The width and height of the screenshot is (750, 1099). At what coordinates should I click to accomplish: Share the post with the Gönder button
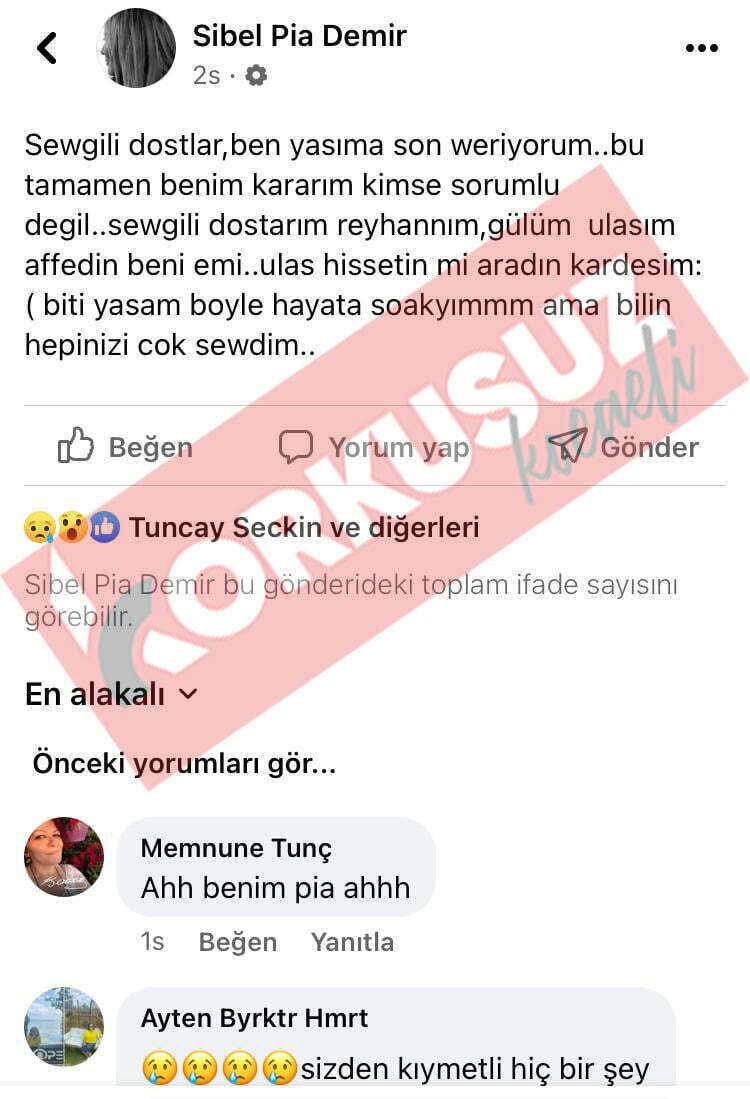click(623, 447)
